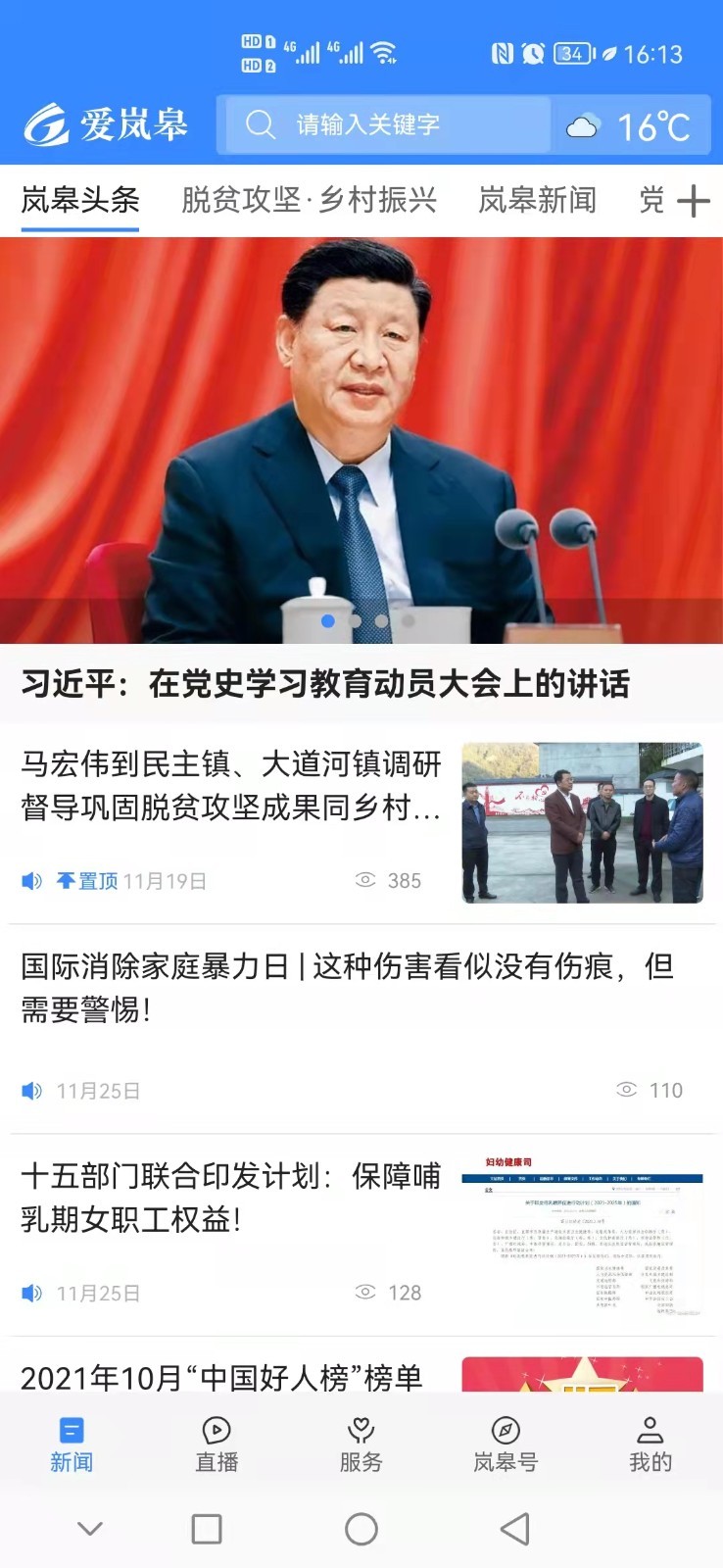Tap the system back button
This screenshot has height=1568, width=723.
[x=515, y=1529]
